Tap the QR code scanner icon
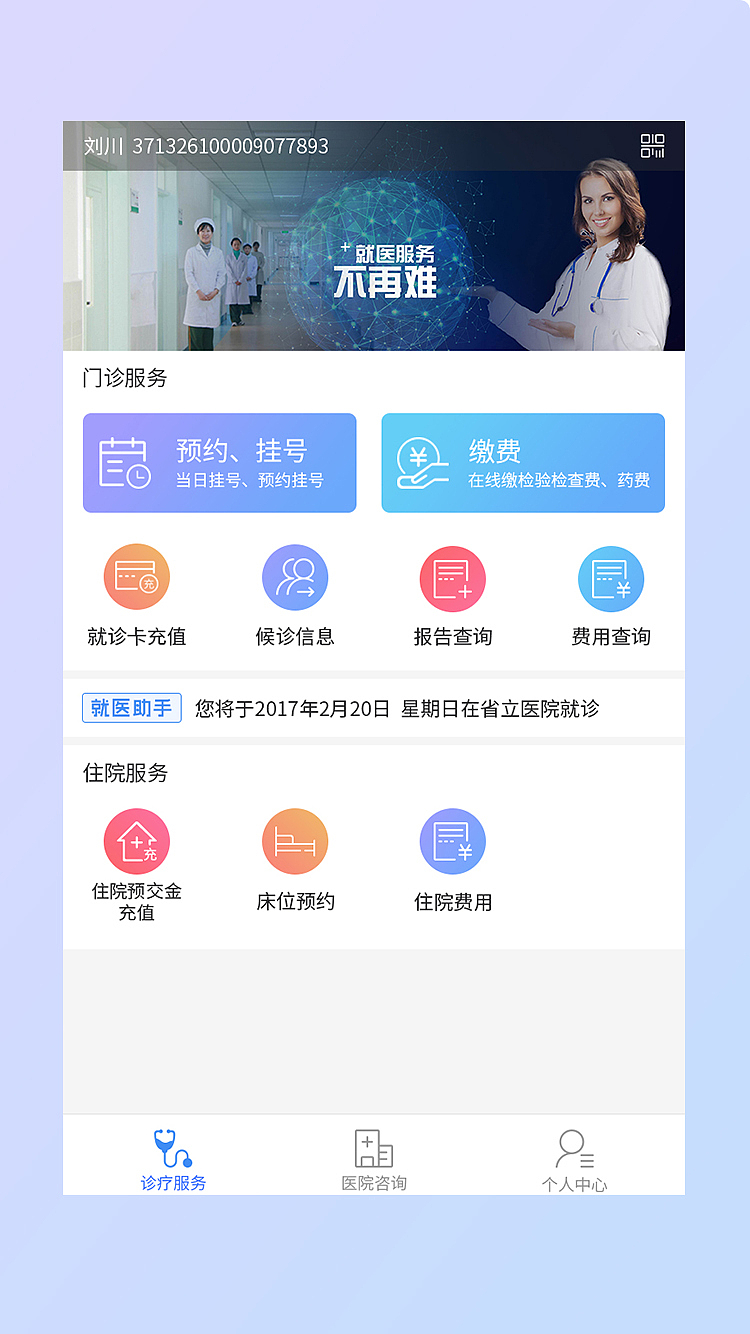Image resolution: width=750 pixels, height=1334 pixels. (x=655, y=145)
